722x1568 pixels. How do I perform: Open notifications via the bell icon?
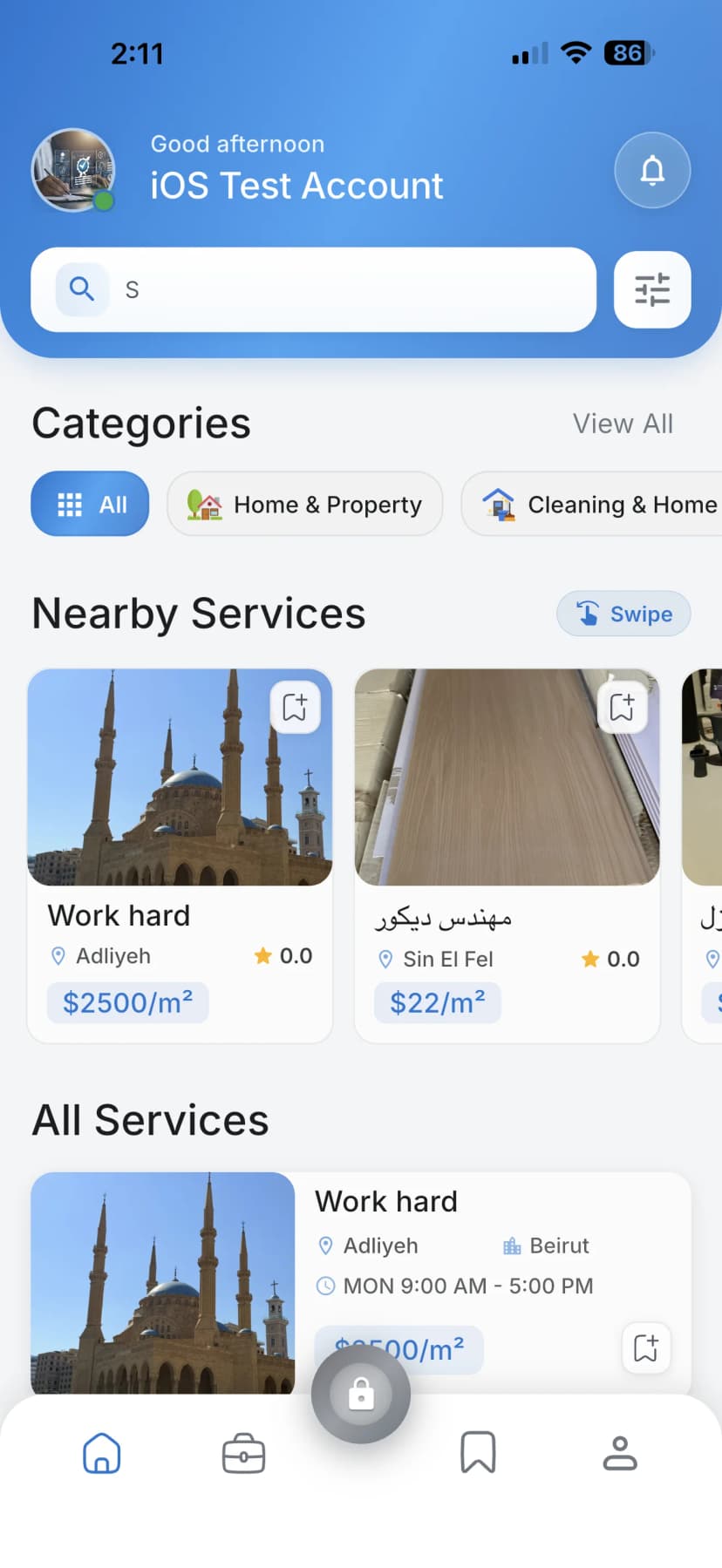[651, 170]
